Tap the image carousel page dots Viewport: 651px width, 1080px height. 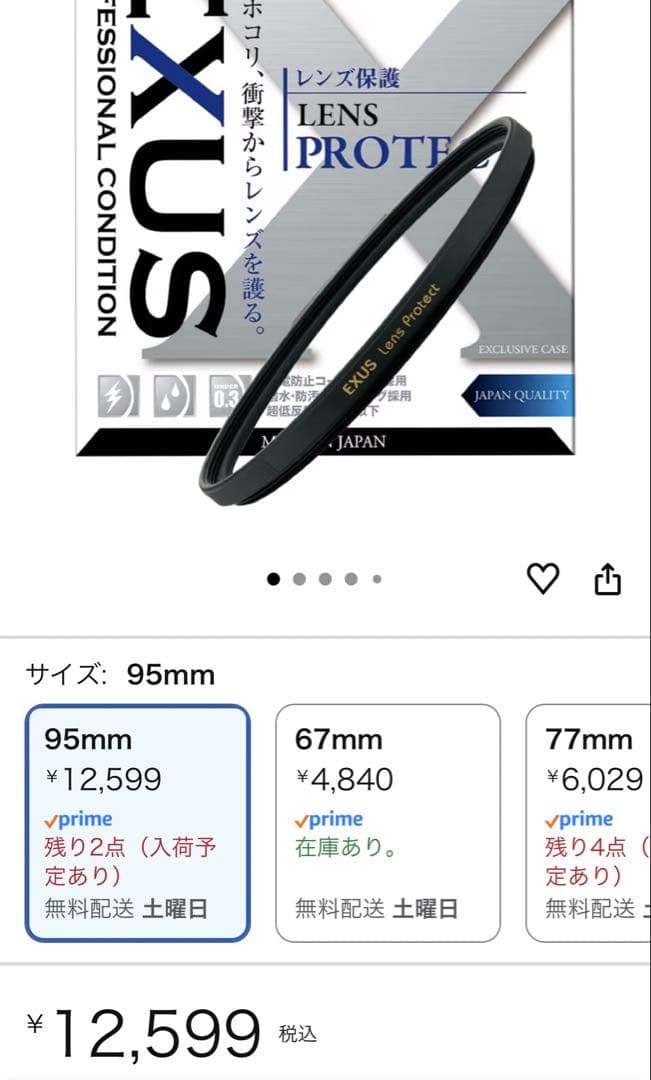[x=325, y=579]
